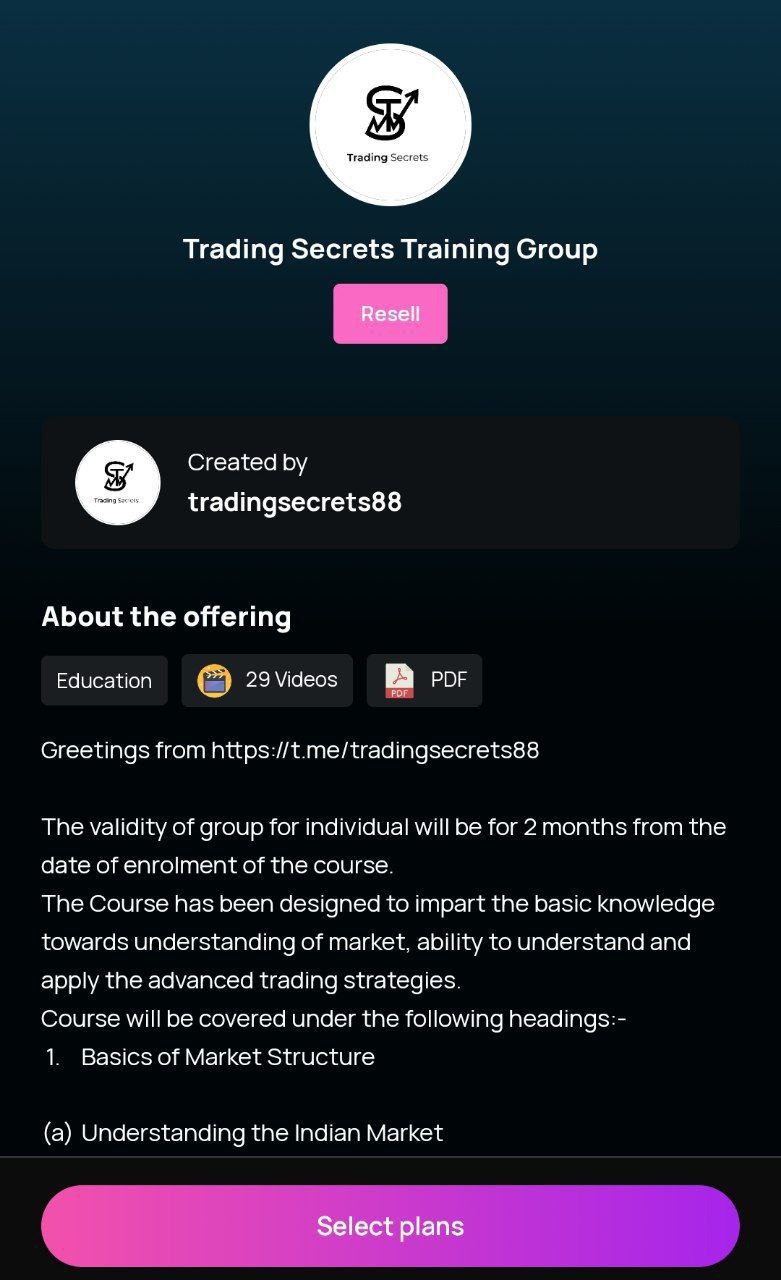Open creator tradingsecrets88 profile card
Screen dimensions: 781x1280
click(x=390, y=483)
